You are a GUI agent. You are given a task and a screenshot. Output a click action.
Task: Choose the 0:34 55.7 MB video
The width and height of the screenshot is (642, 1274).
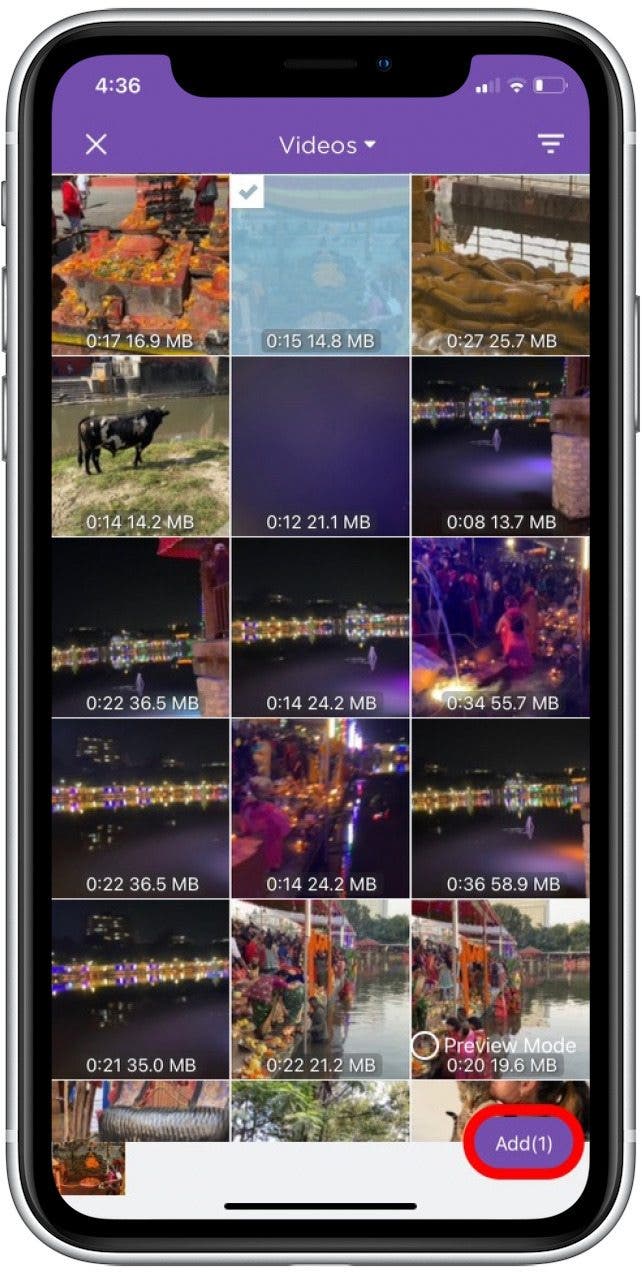point(500,627)
